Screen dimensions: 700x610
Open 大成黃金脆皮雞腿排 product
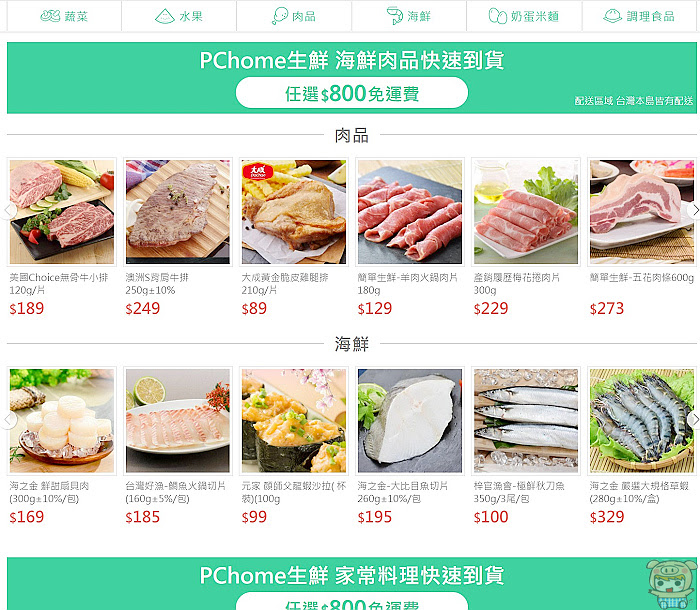pyautogui.click(x=294, y=212)
